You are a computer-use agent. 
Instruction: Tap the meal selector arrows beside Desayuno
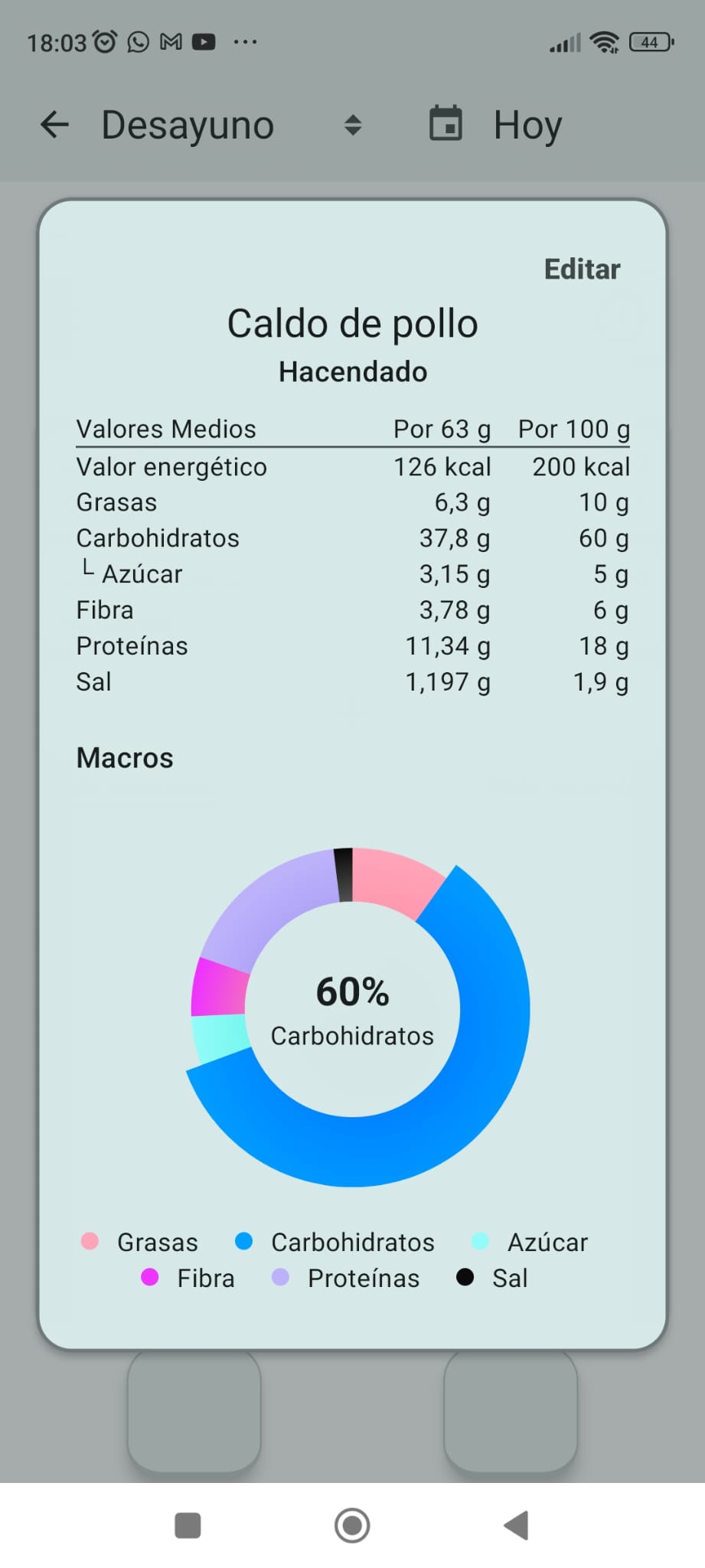click(354, 125)
